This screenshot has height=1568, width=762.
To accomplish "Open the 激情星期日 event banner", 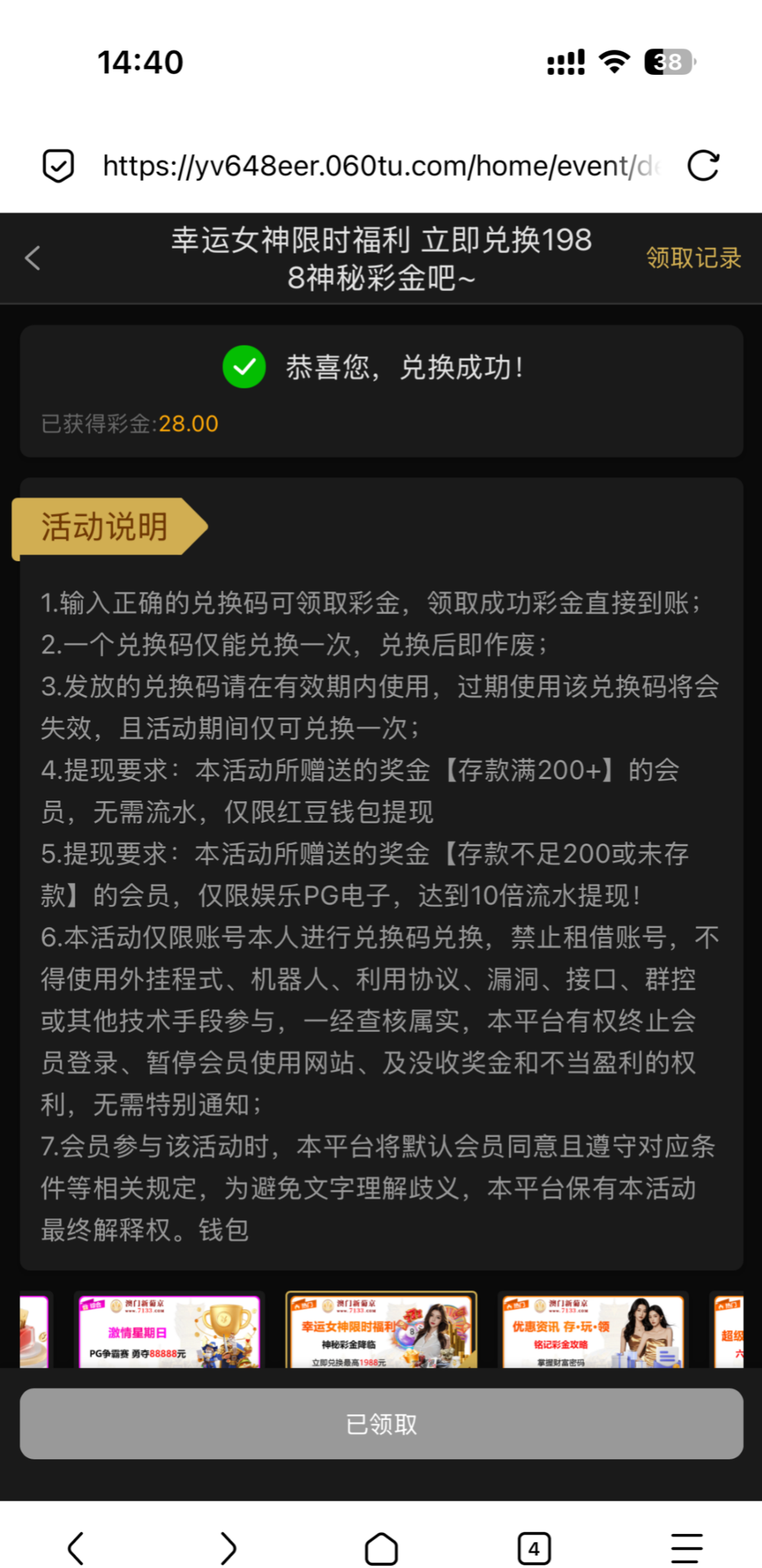I will click(x=169, y=1331).
